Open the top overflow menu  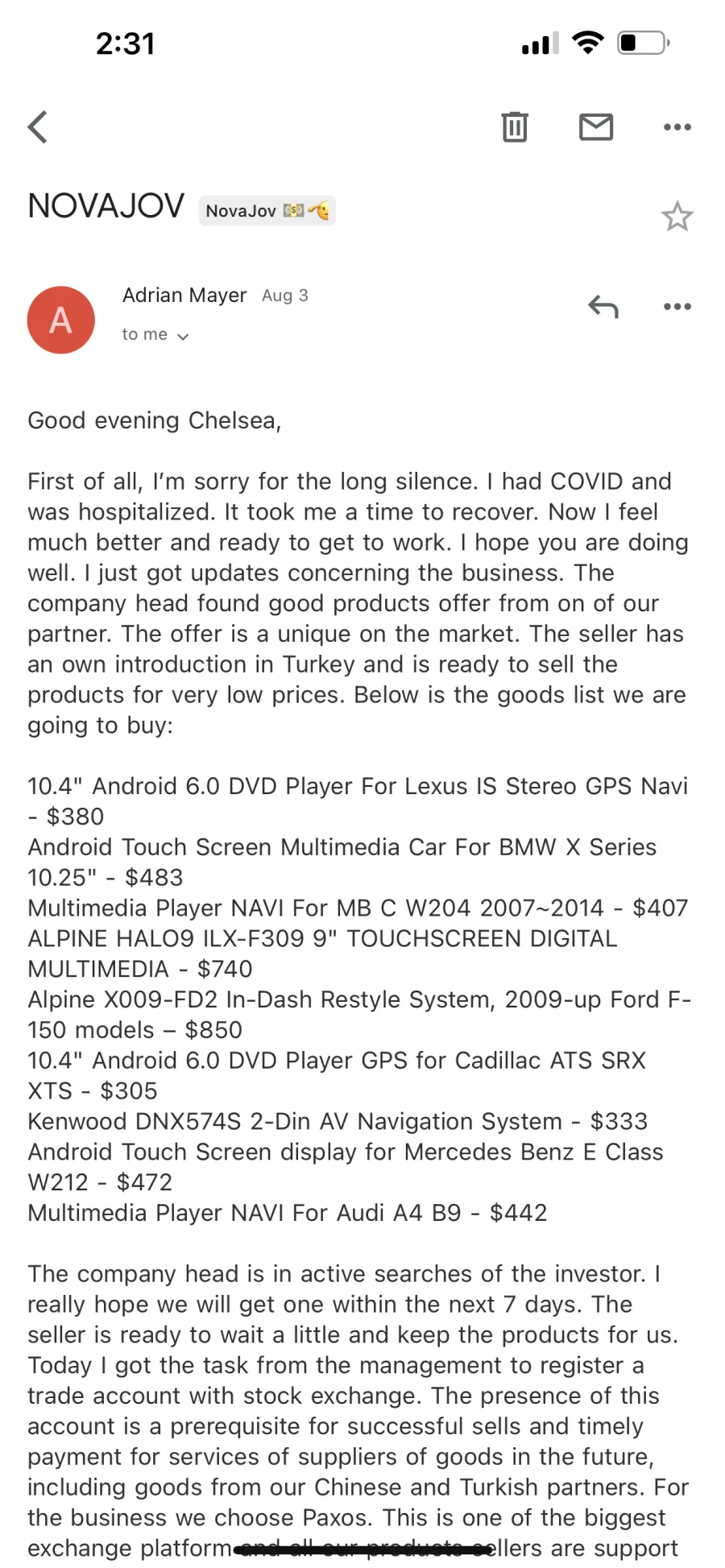click(x=677, y=126)
